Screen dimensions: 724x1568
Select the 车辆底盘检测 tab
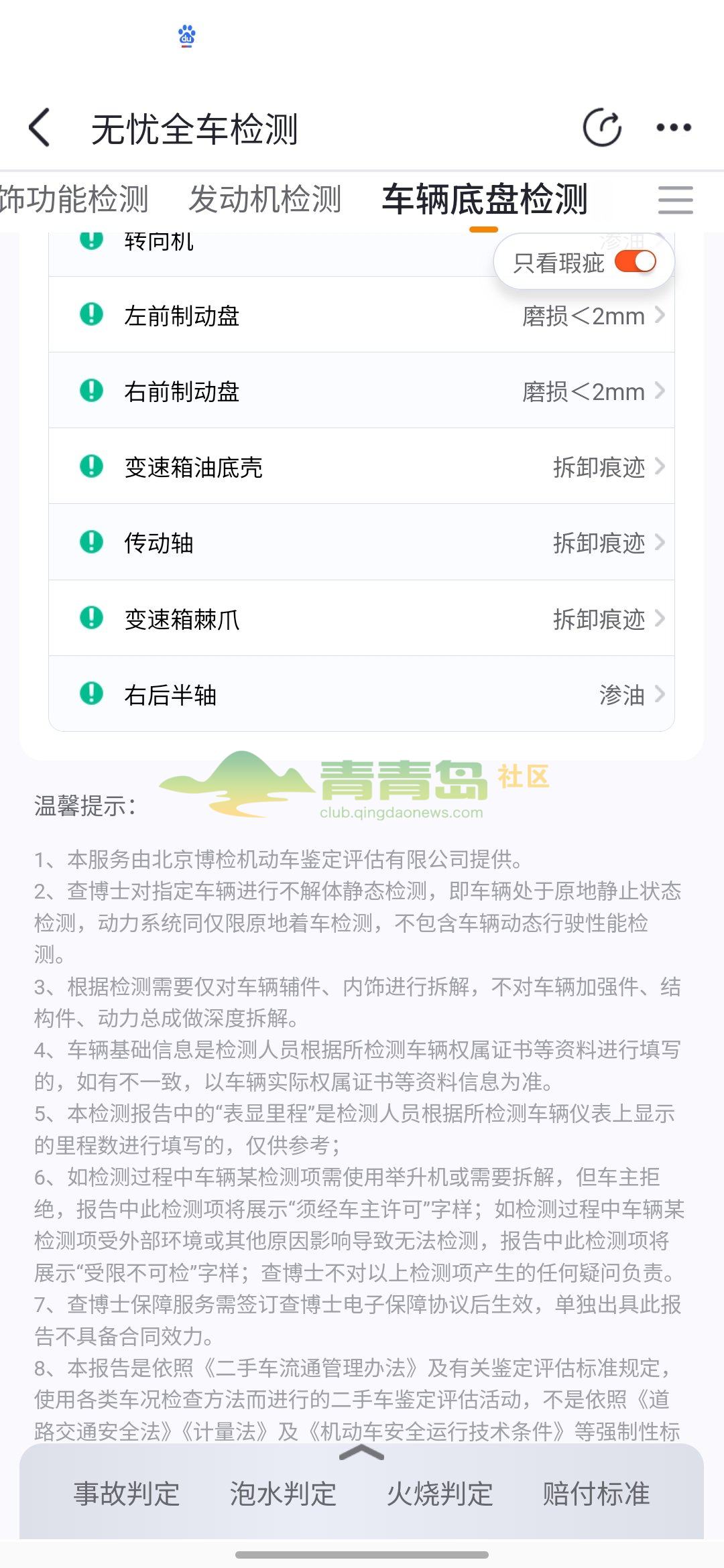click(484, 200)
